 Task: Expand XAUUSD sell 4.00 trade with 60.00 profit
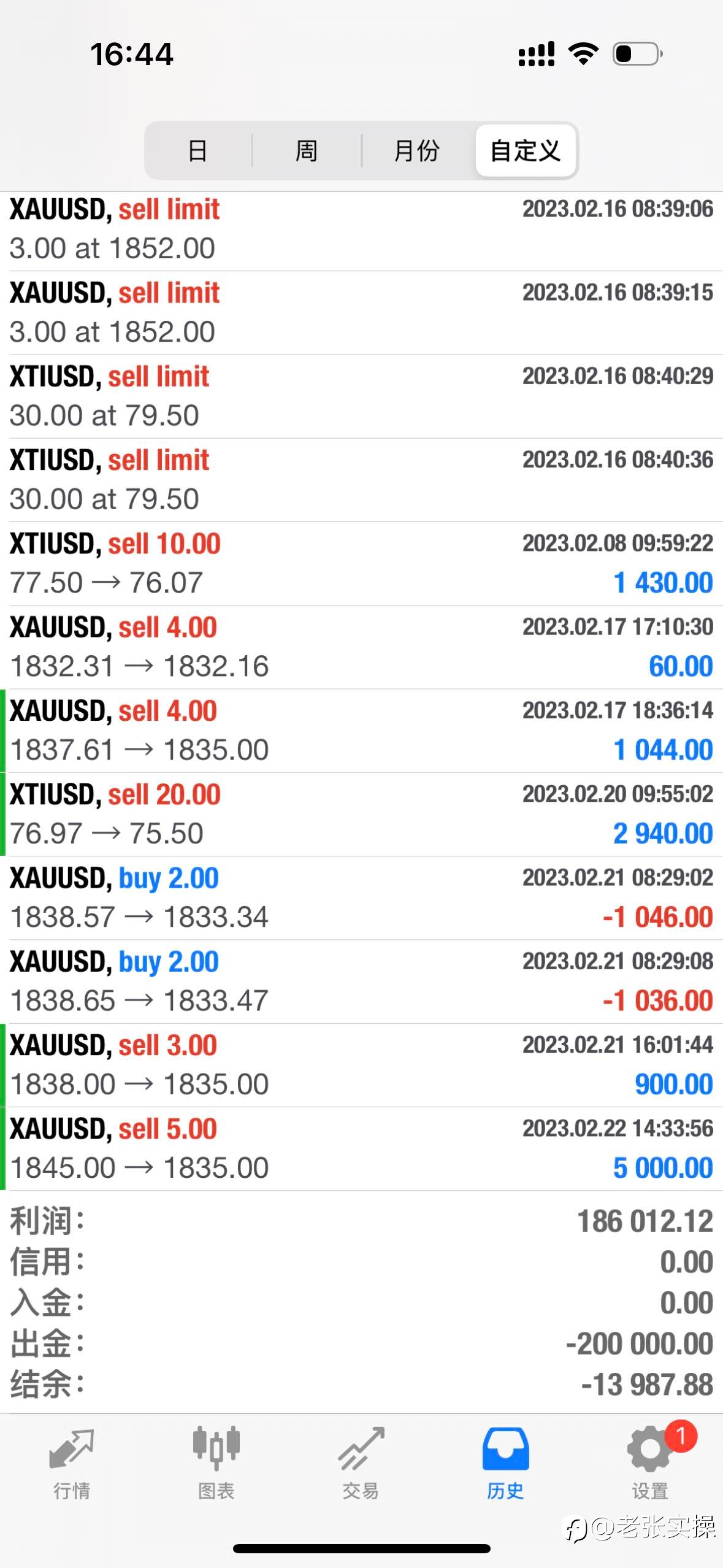click(x=361, y=647)
